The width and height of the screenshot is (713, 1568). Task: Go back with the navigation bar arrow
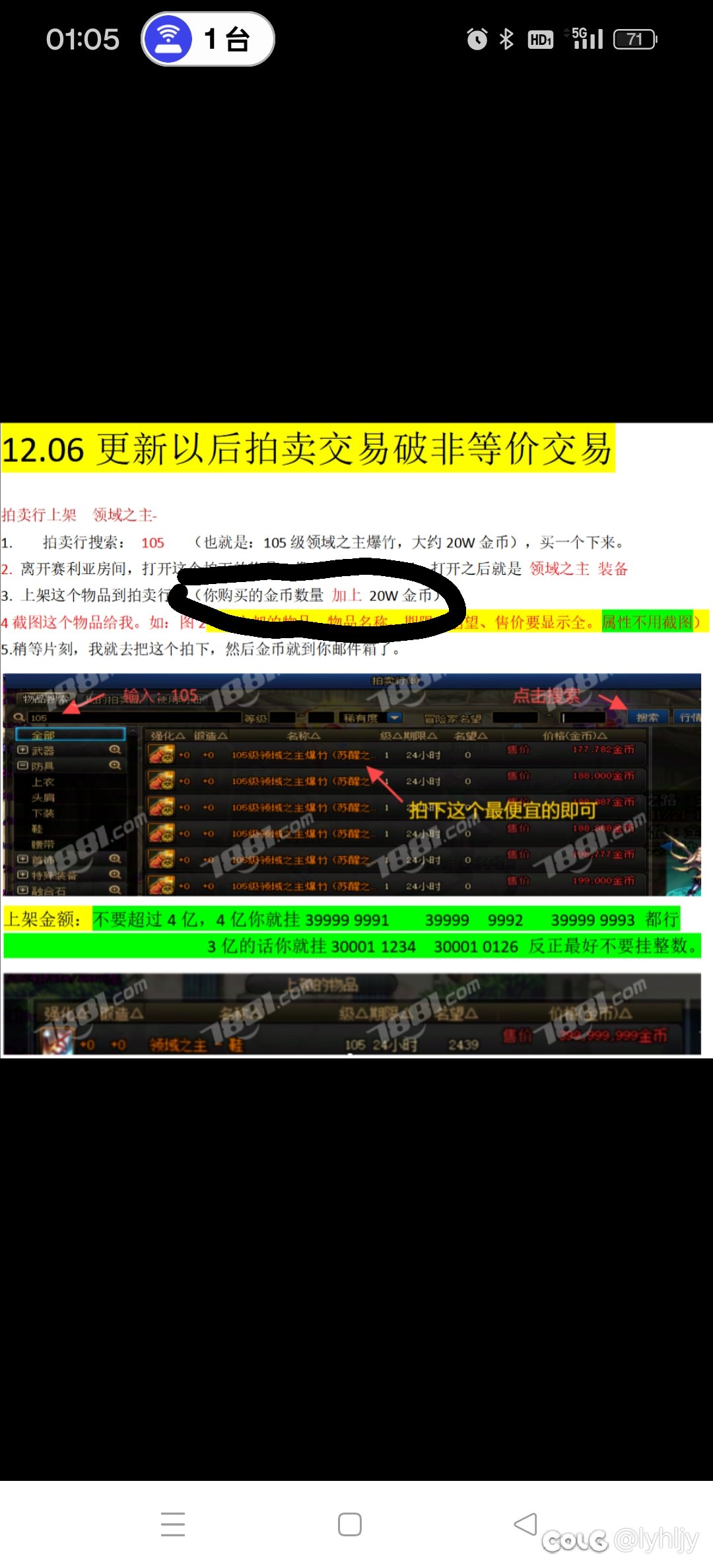point(526,1524)
